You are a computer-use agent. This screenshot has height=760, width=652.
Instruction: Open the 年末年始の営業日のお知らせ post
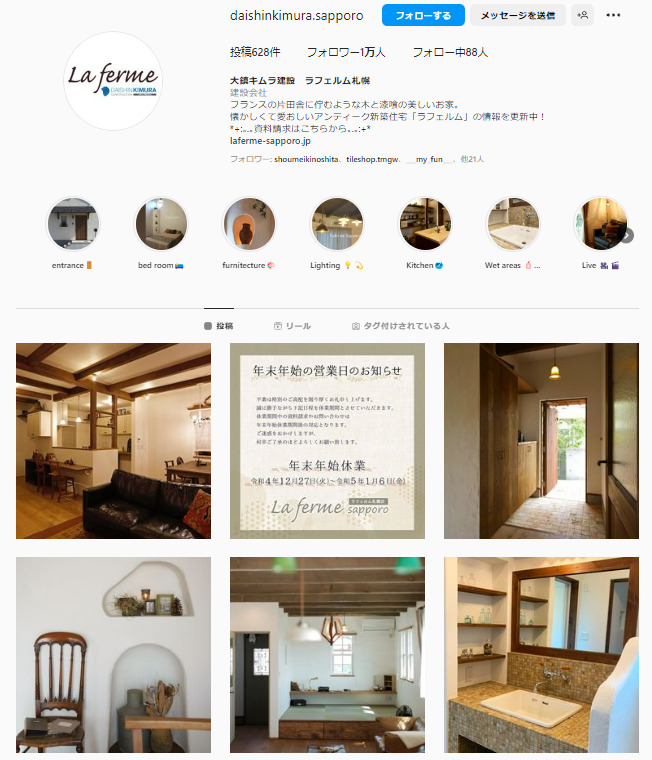pyautogui.click(x=327, y=441)
